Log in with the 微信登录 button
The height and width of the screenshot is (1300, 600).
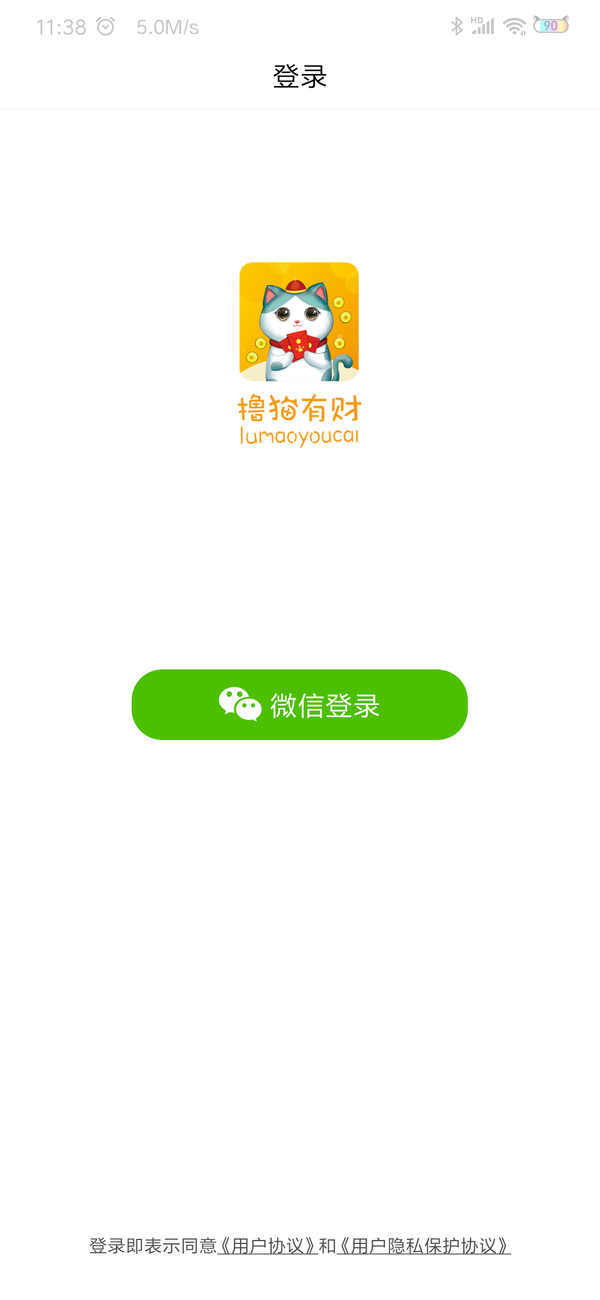coord(299,705)
